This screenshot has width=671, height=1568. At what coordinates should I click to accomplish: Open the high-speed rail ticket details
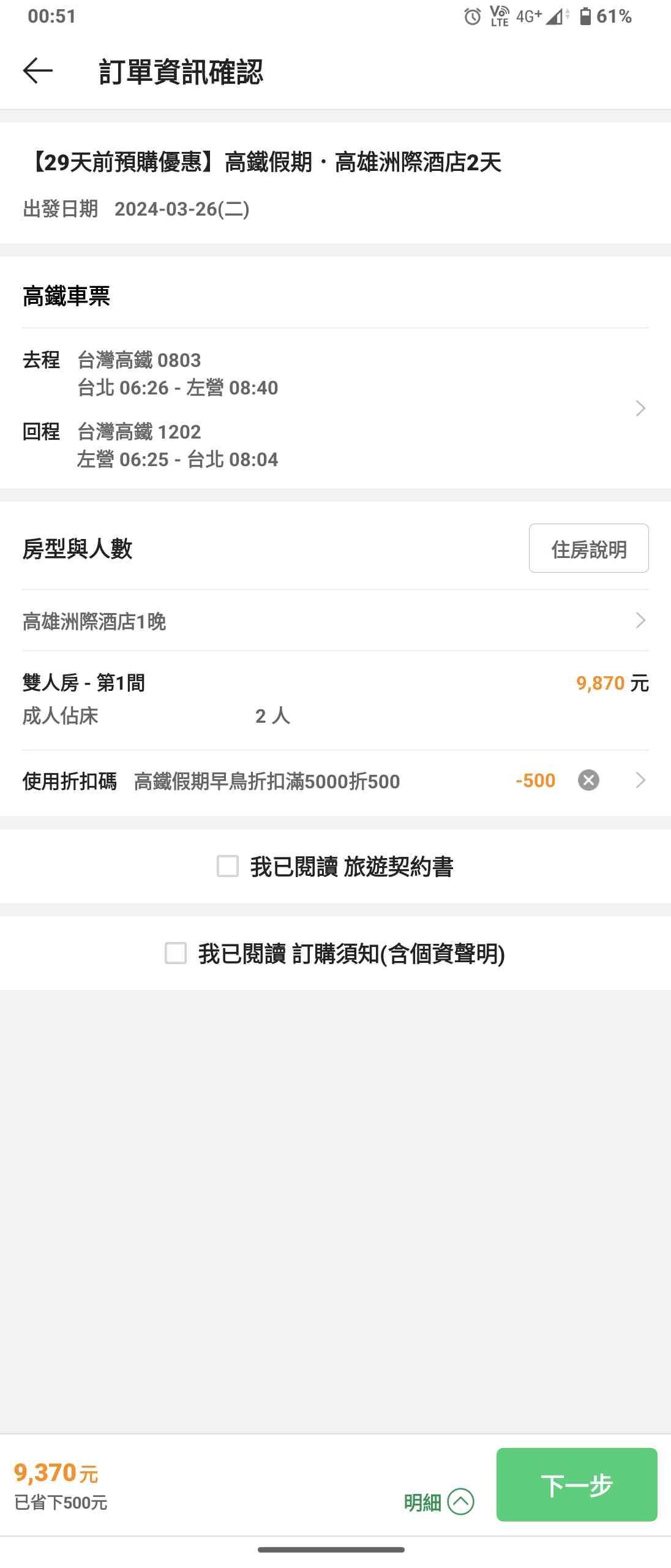pos(640,409)
